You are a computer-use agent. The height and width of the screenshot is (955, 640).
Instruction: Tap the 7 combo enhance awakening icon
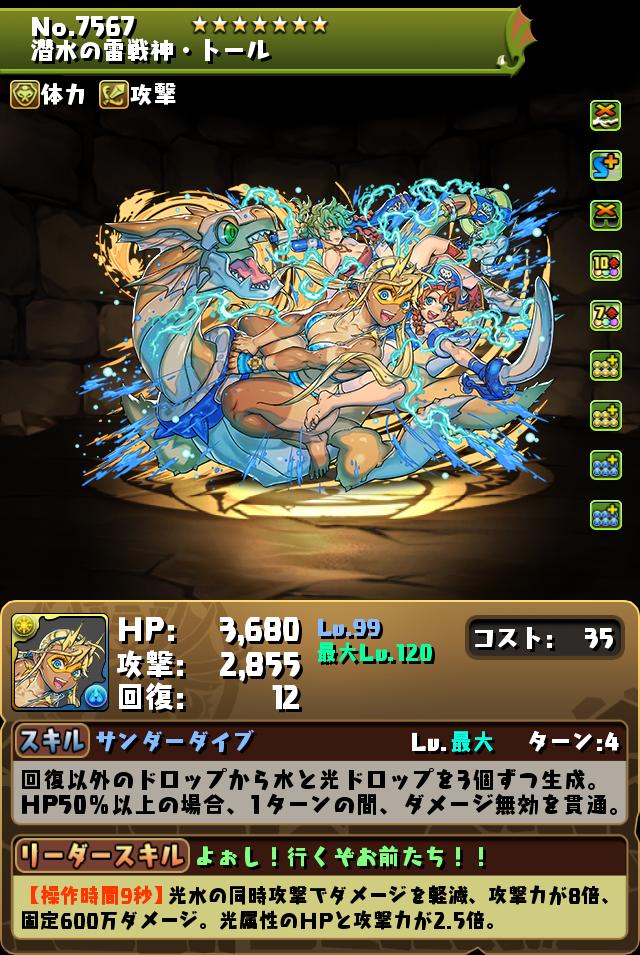(605, 315)
